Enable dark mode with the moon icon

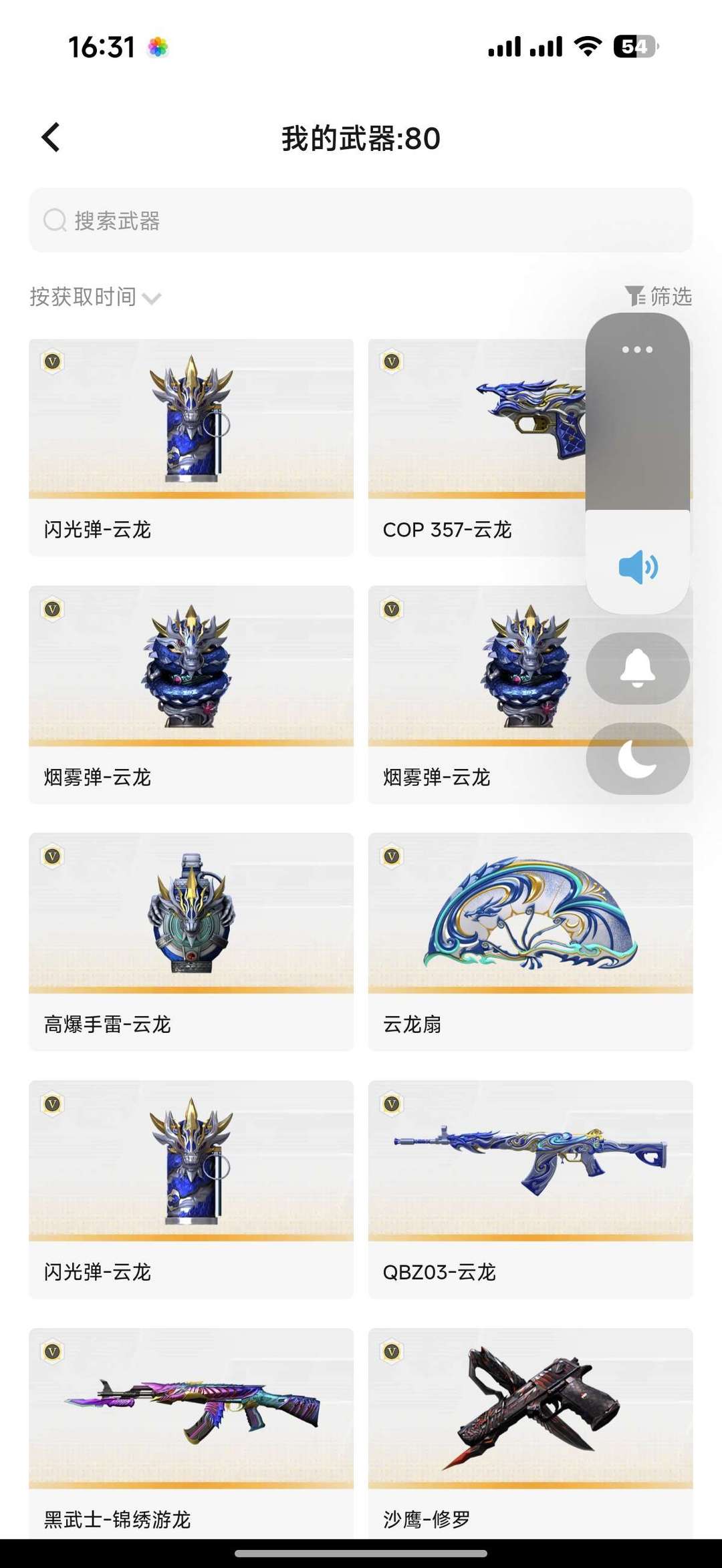[x=637, y=758]
